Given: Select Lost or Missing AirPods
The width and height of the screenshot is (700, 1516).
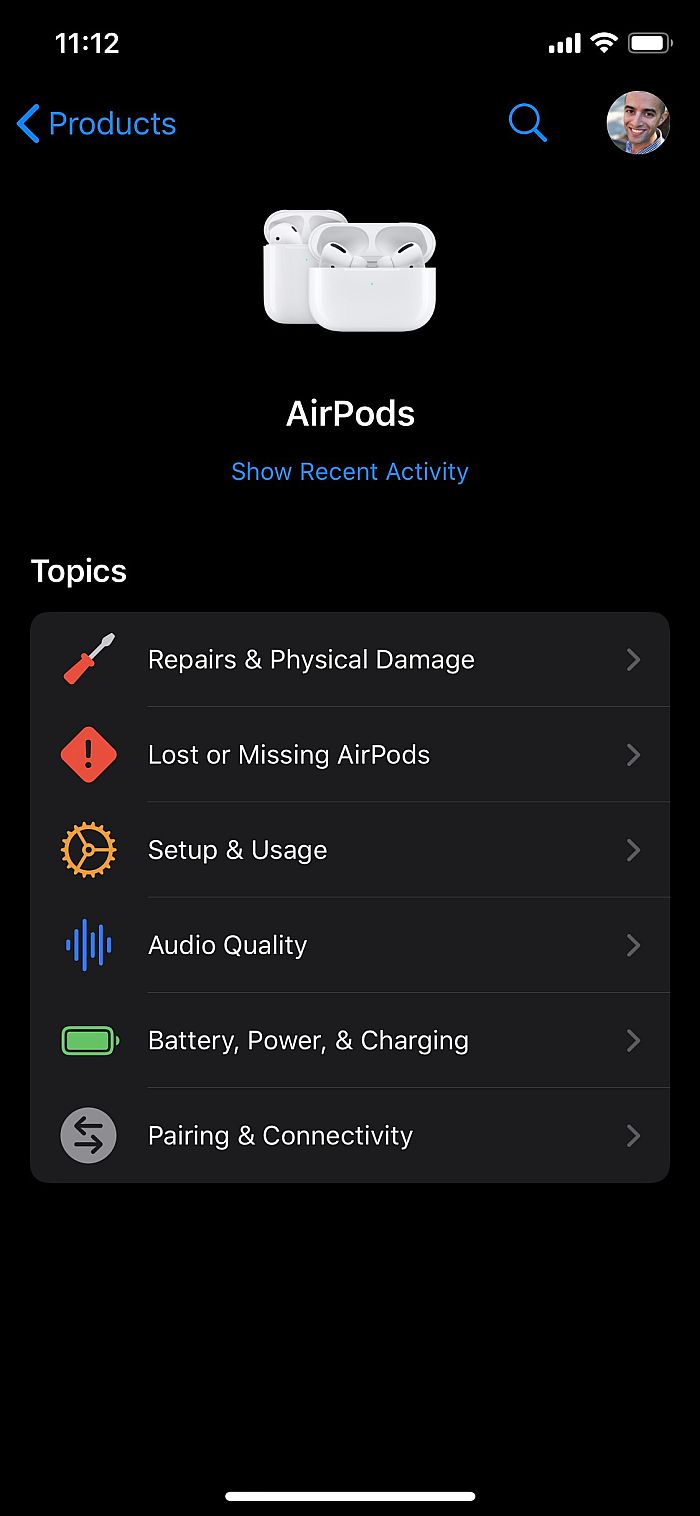Looking at the screenshot, I should tap(349, 755).
